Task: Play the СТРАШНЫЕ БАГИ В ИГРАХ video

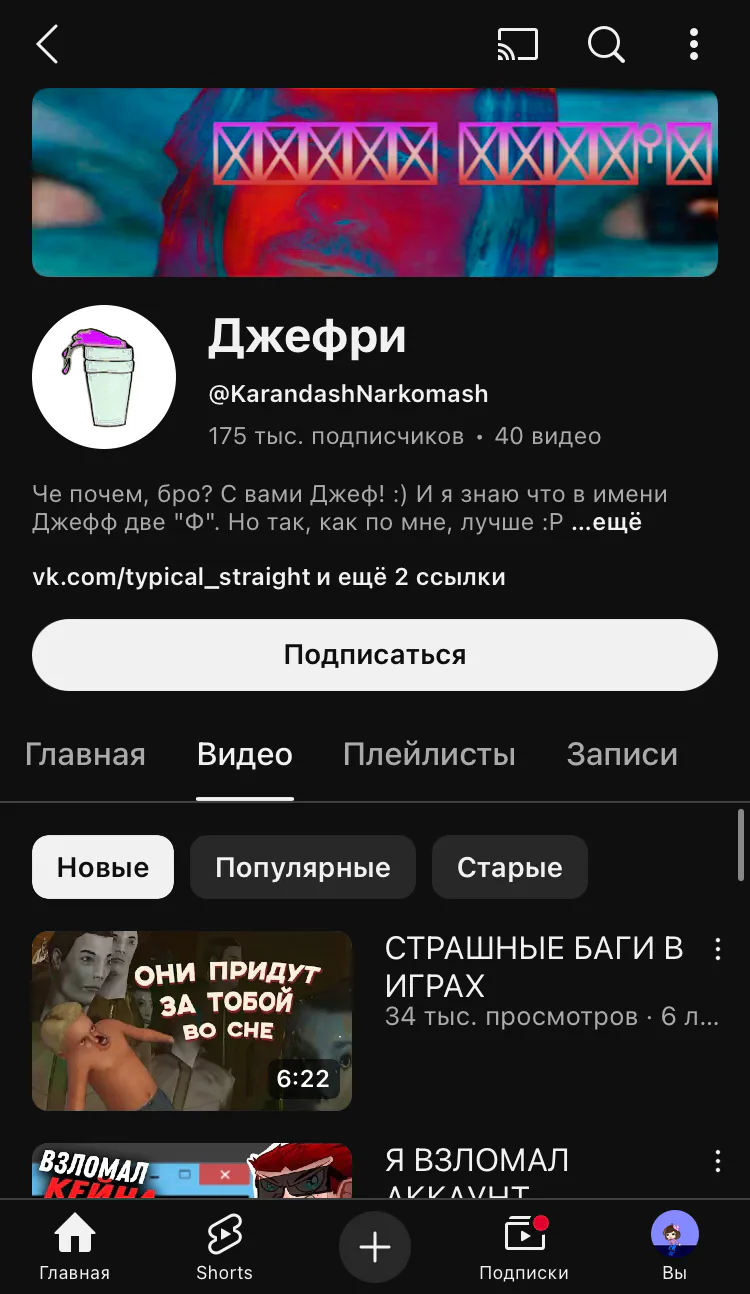Action: [192, 1020]
